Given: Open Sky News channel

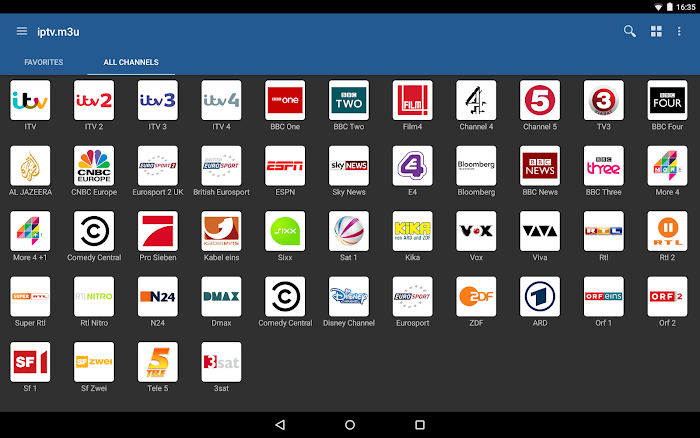Looking at the screenshot, I should click(349, 166).
